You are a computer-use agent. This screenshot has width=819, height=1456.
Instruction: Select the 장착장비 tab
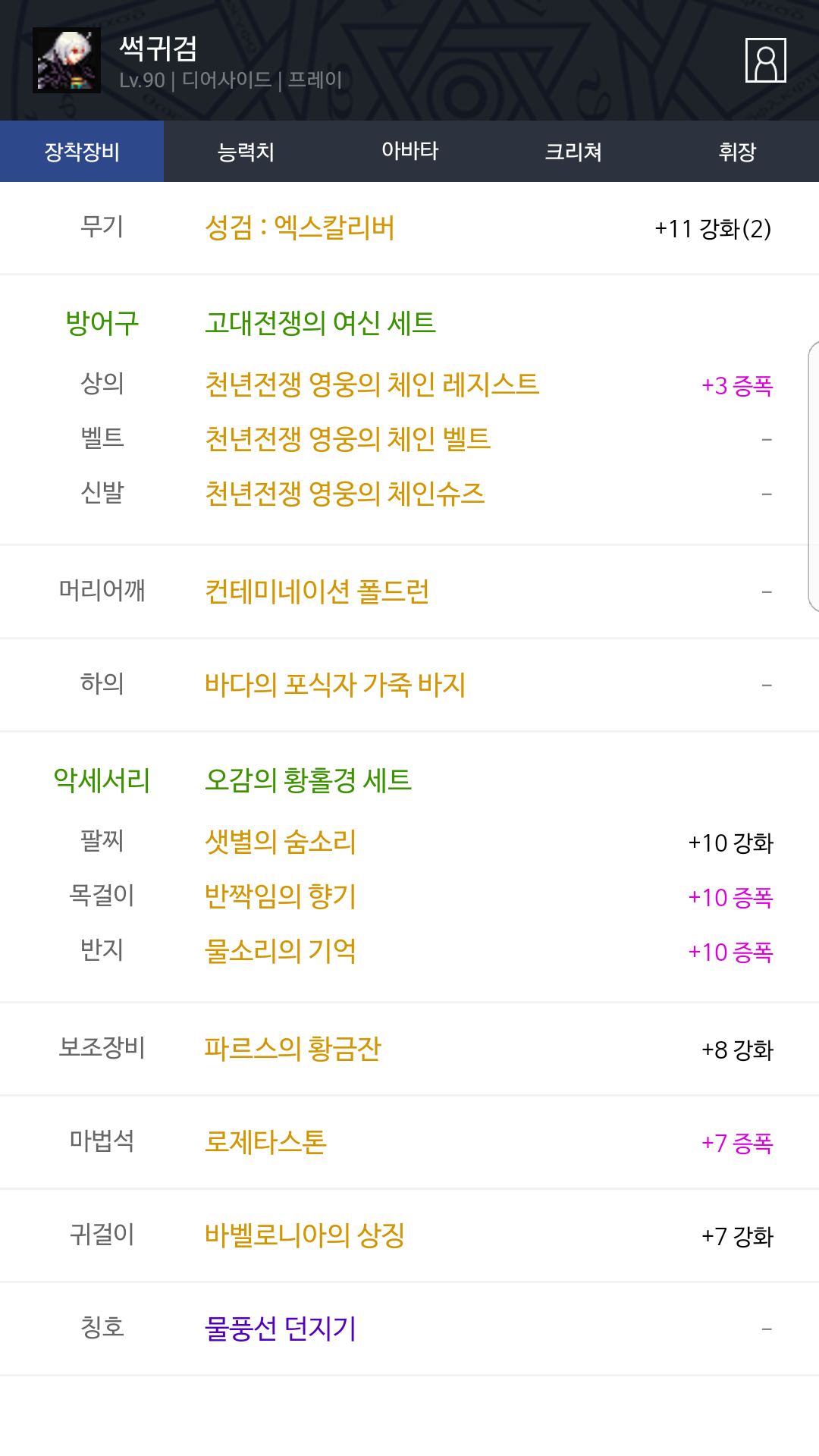[x=82, y=152]
